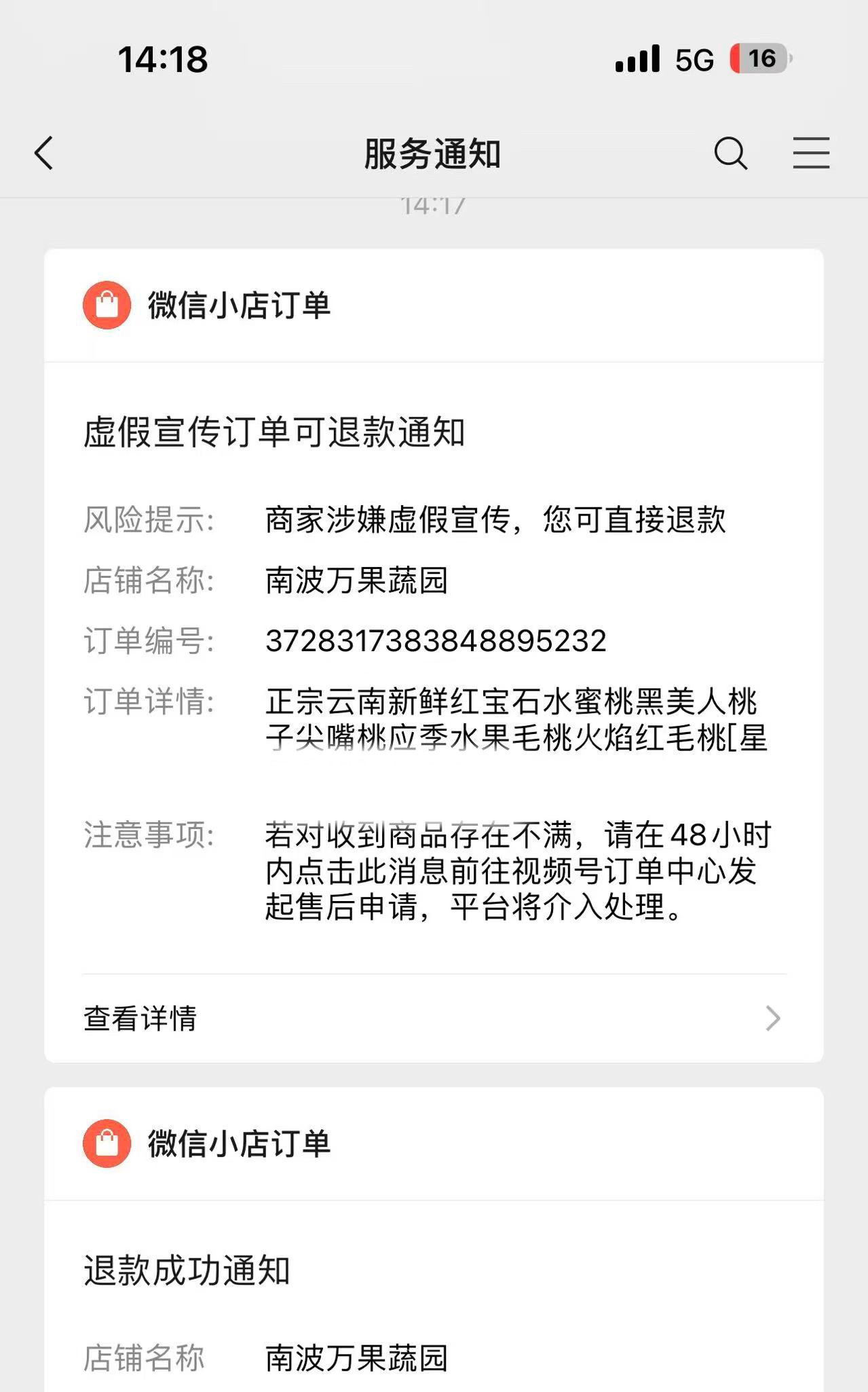The width and height of the screenshot is (868, 1392).
Task: Open search in service notifications
Action: [731, 153]
